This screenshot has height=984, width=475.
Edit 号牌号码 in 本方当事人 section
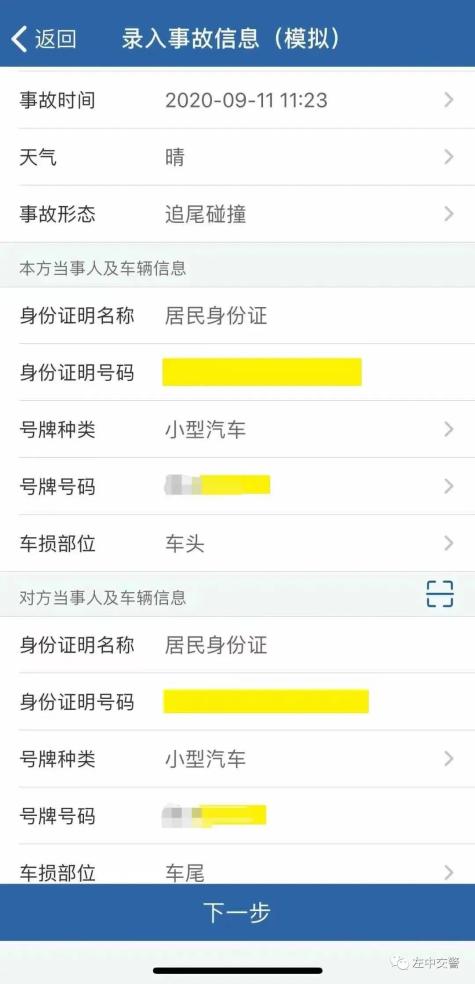point(237,486)
